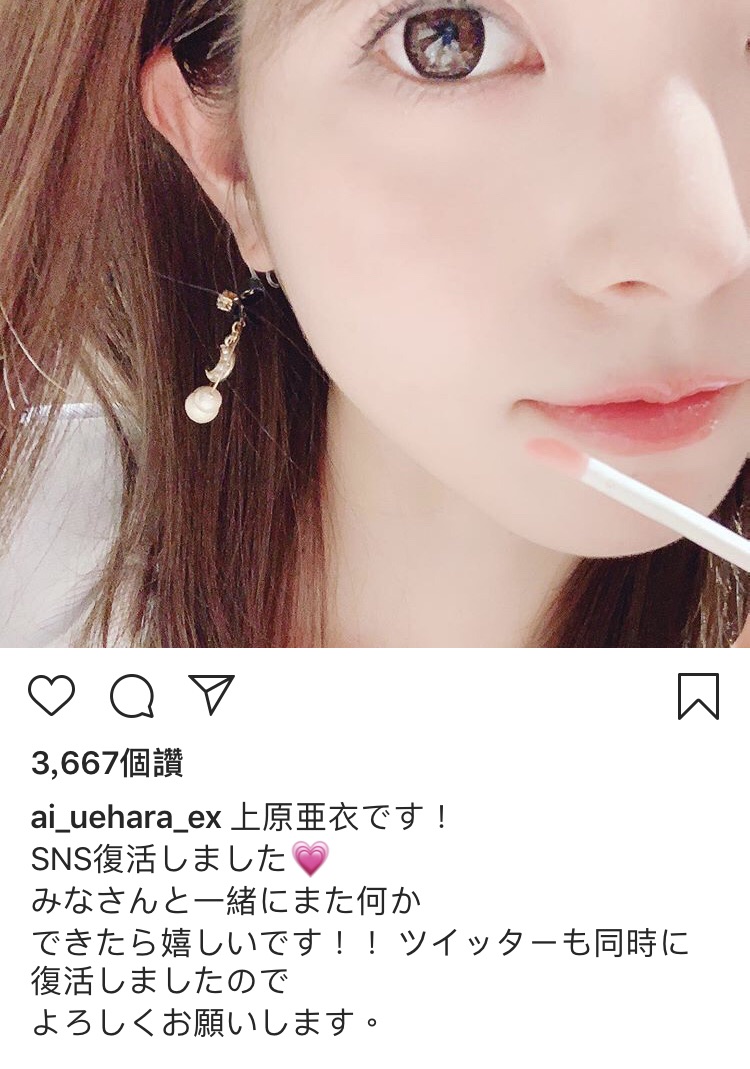Like this post with the heart icon
Viewport: 750px width, 1069px height.
(51, 695)
